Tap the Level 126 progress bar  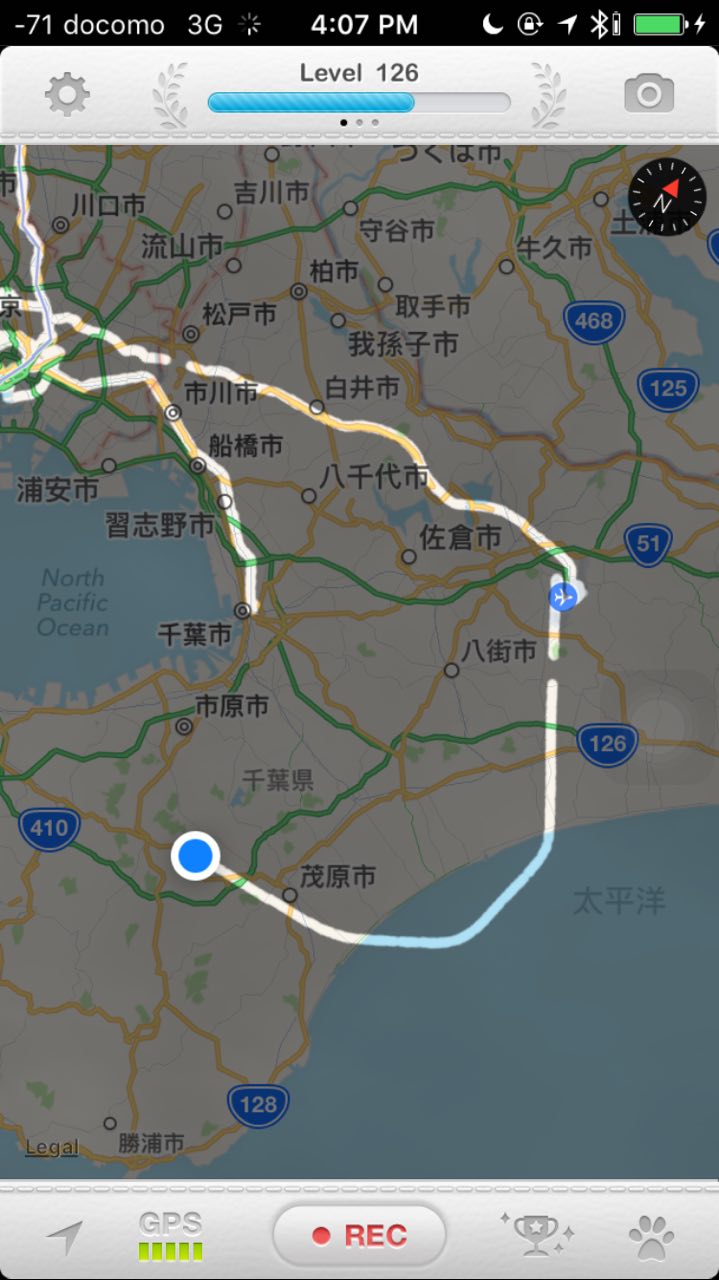coord(359,102)
